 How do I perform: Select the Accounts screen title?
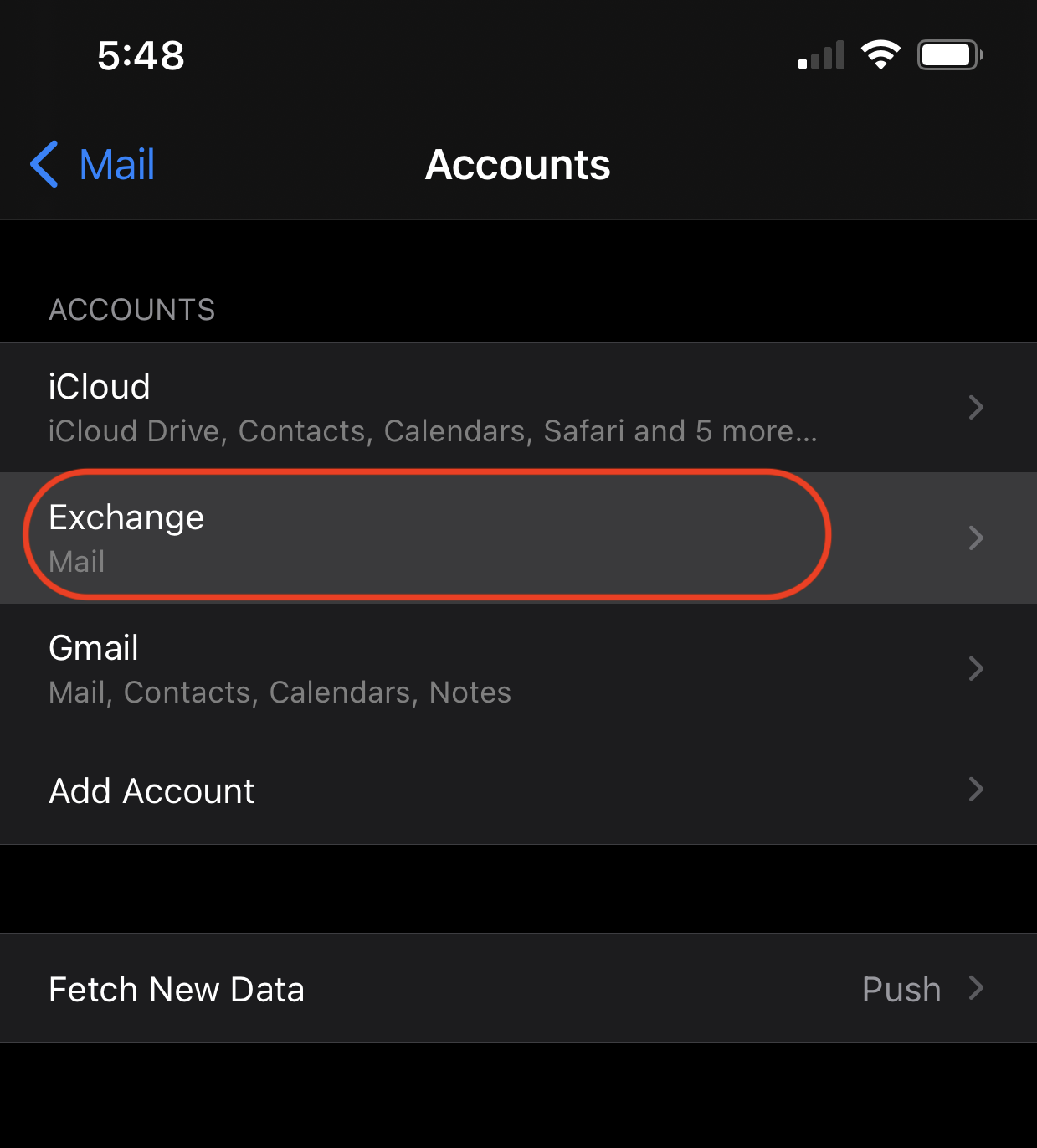tap(517, 165)
